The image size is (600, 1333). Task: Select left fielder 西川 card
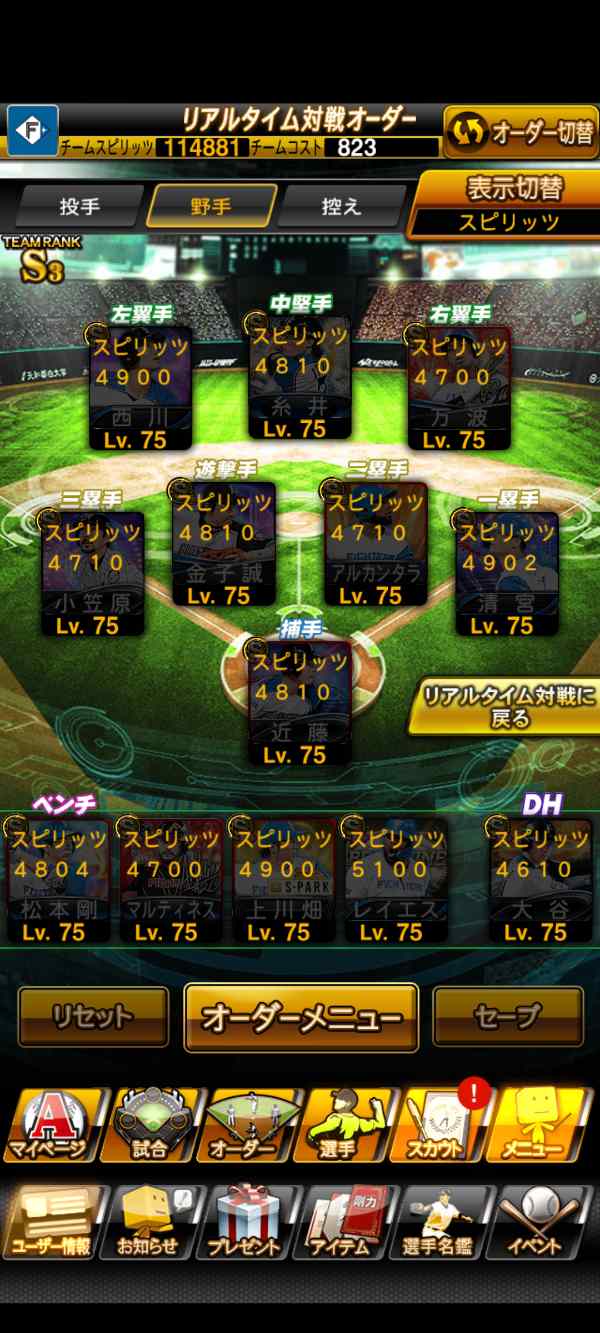(141, 387)
